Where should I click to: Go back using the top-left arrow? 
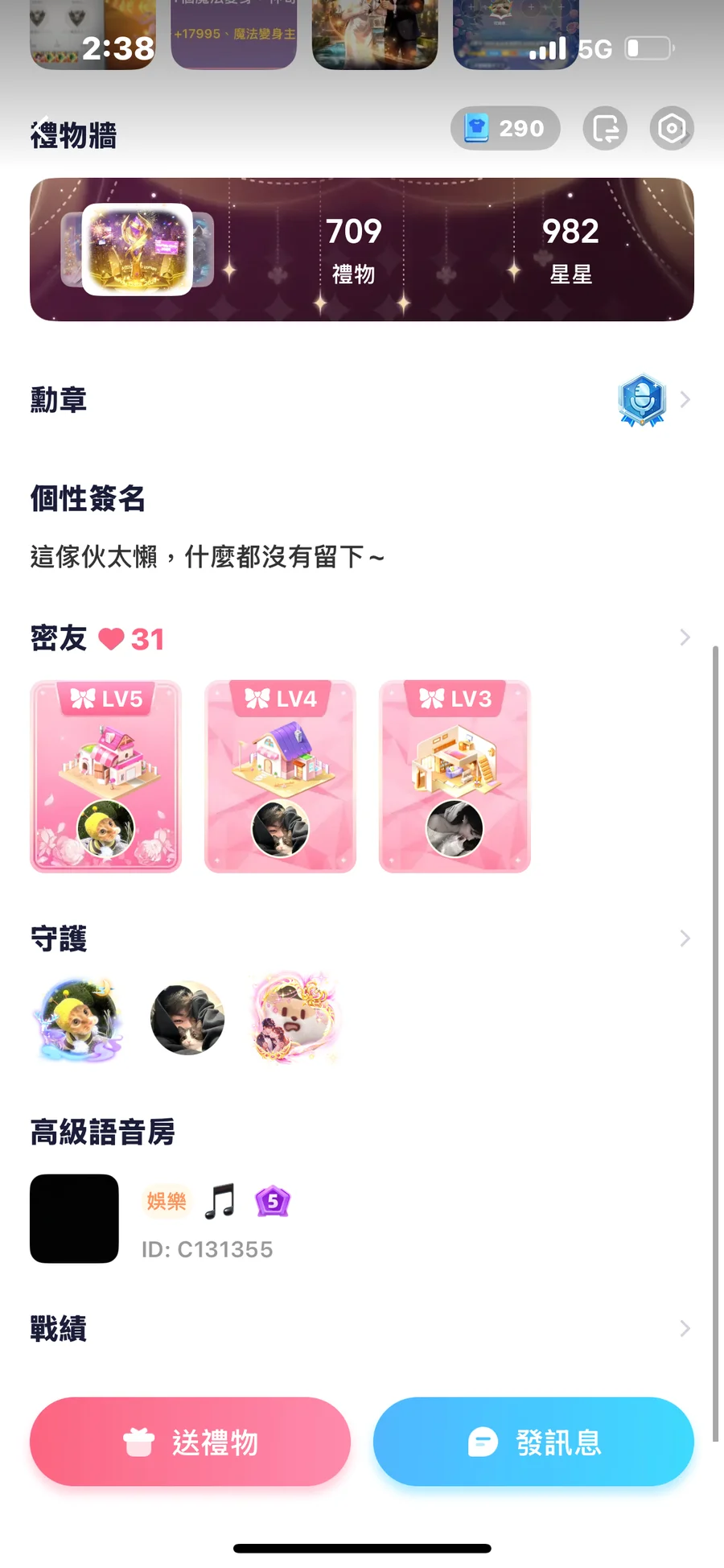(x=42, y=127)
